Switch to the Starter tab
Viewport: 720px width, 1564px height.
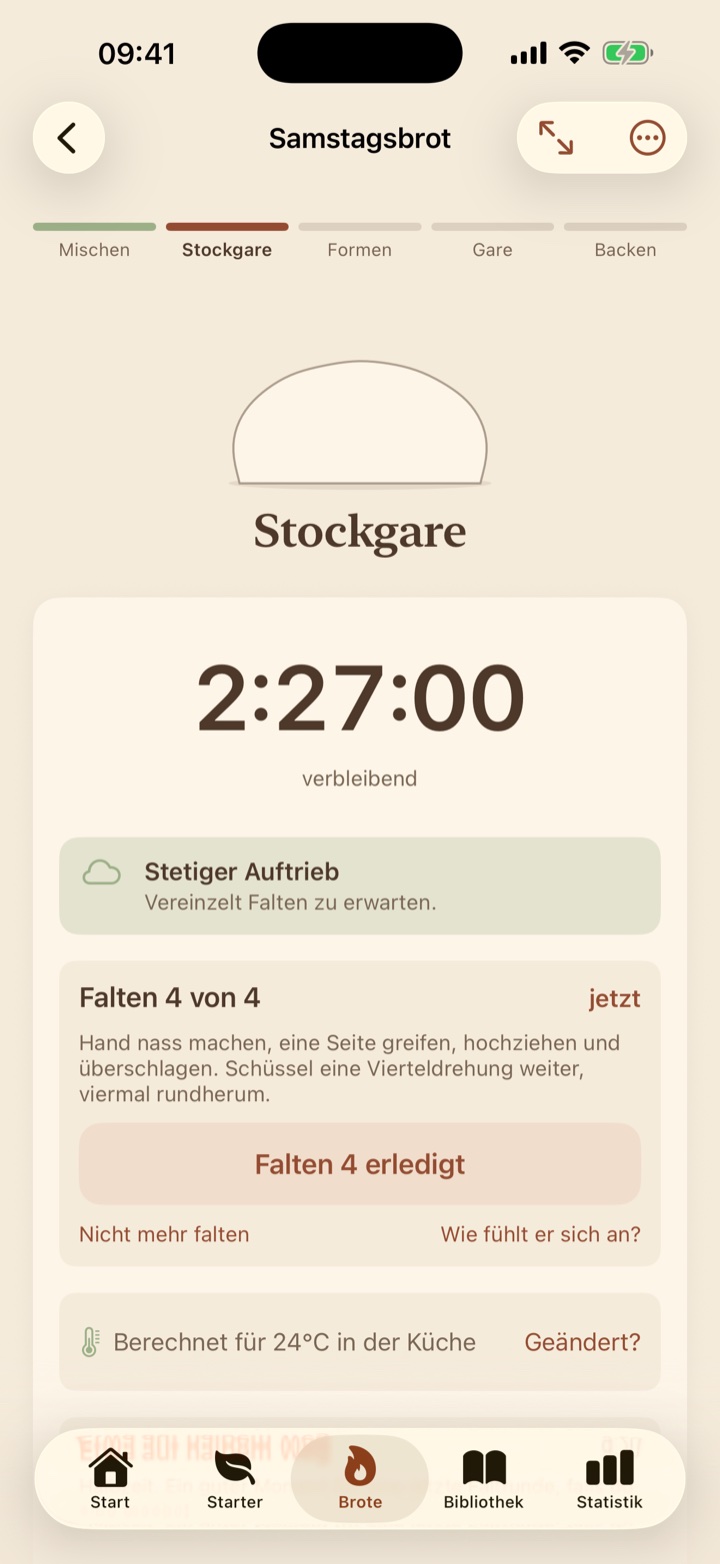click(x=235, y=1479)
